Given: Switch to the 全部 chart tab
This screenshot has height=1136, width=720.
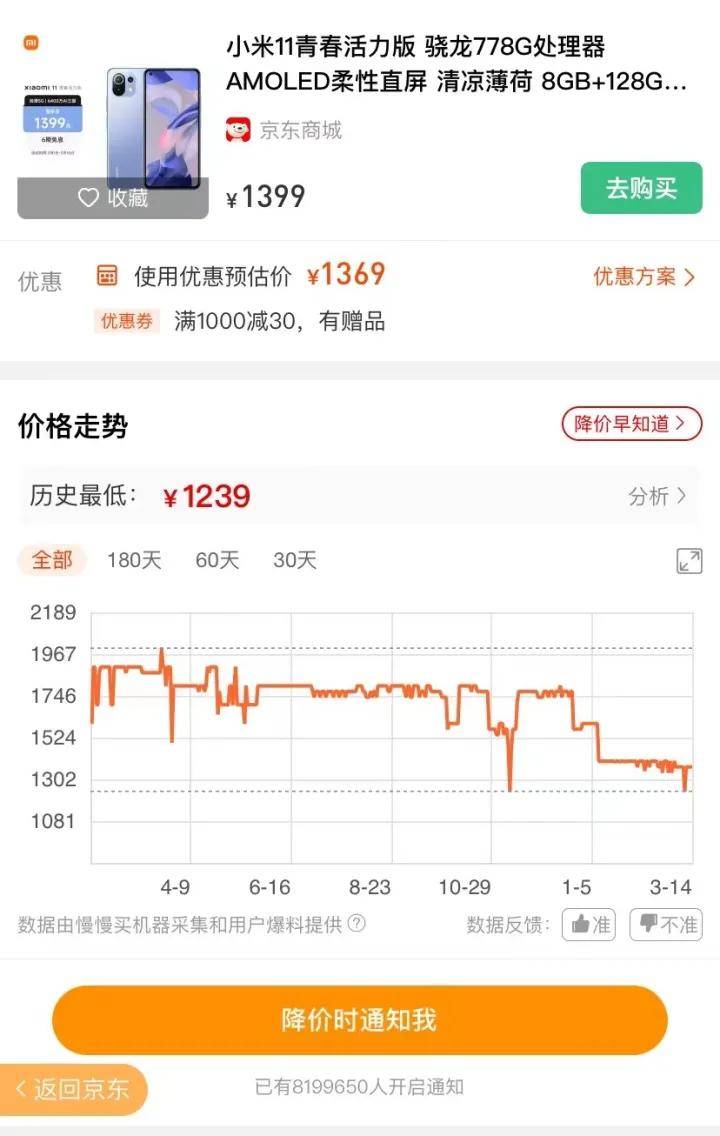Looking at the screenshot, I should pos(55,561).
